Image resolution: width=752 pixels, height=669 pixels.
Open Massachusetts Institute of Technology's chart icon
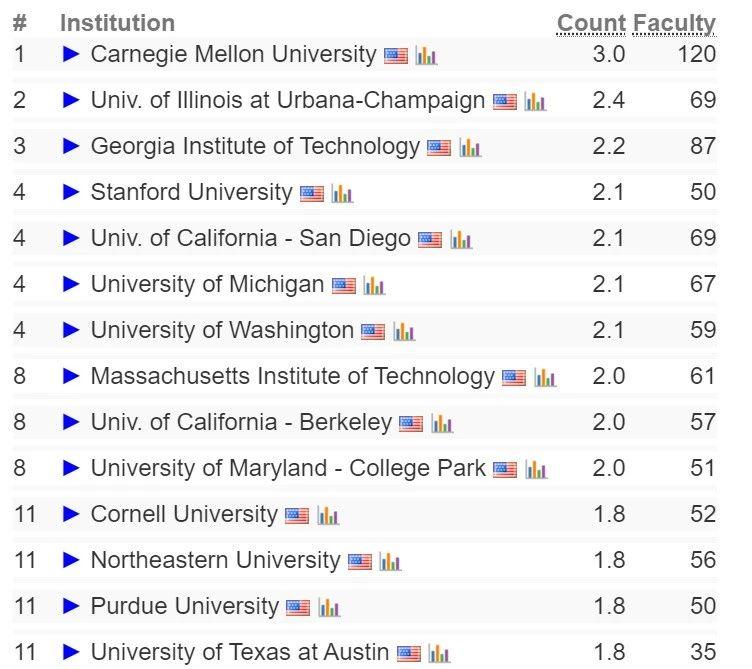544,378
